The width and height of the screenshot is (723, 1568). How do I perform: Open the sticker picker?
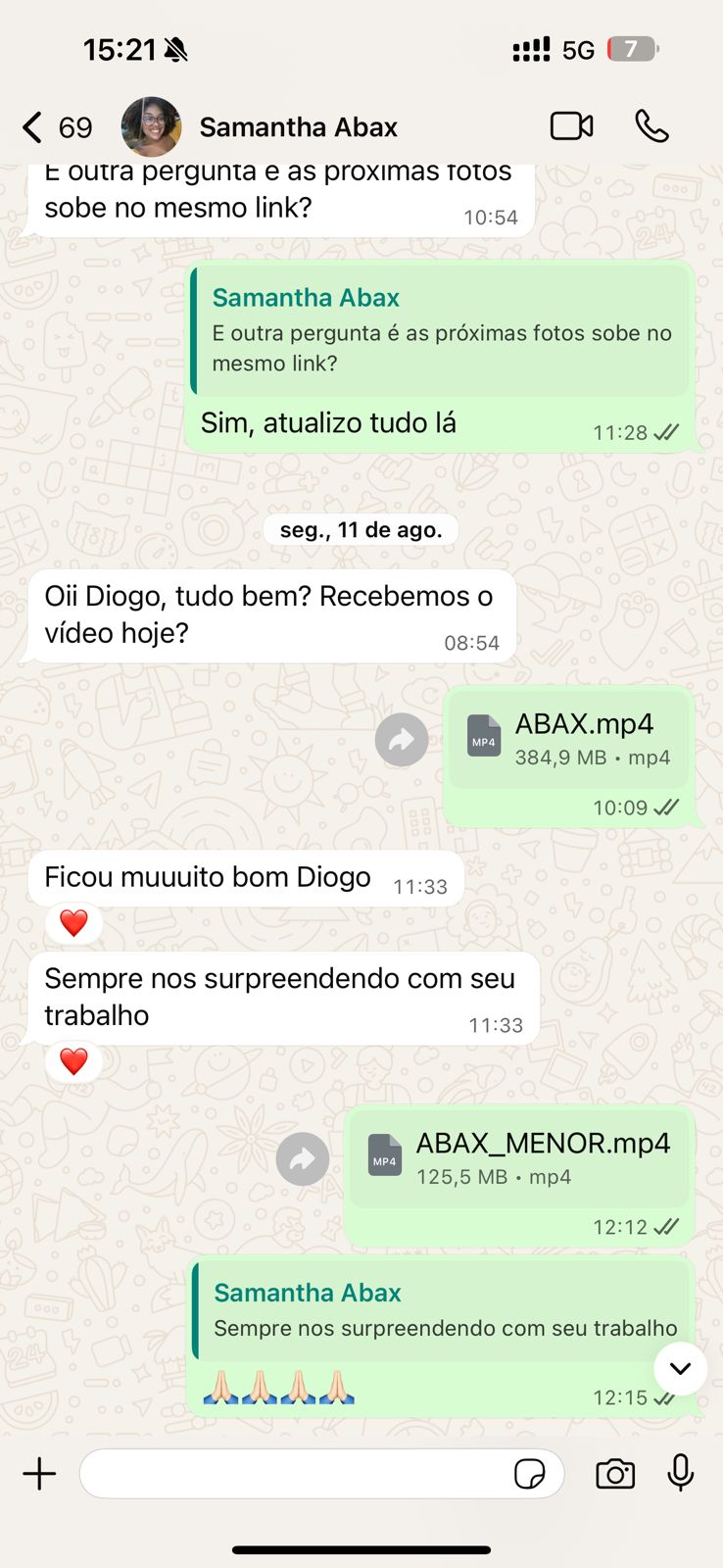[x=530, y=1474]
